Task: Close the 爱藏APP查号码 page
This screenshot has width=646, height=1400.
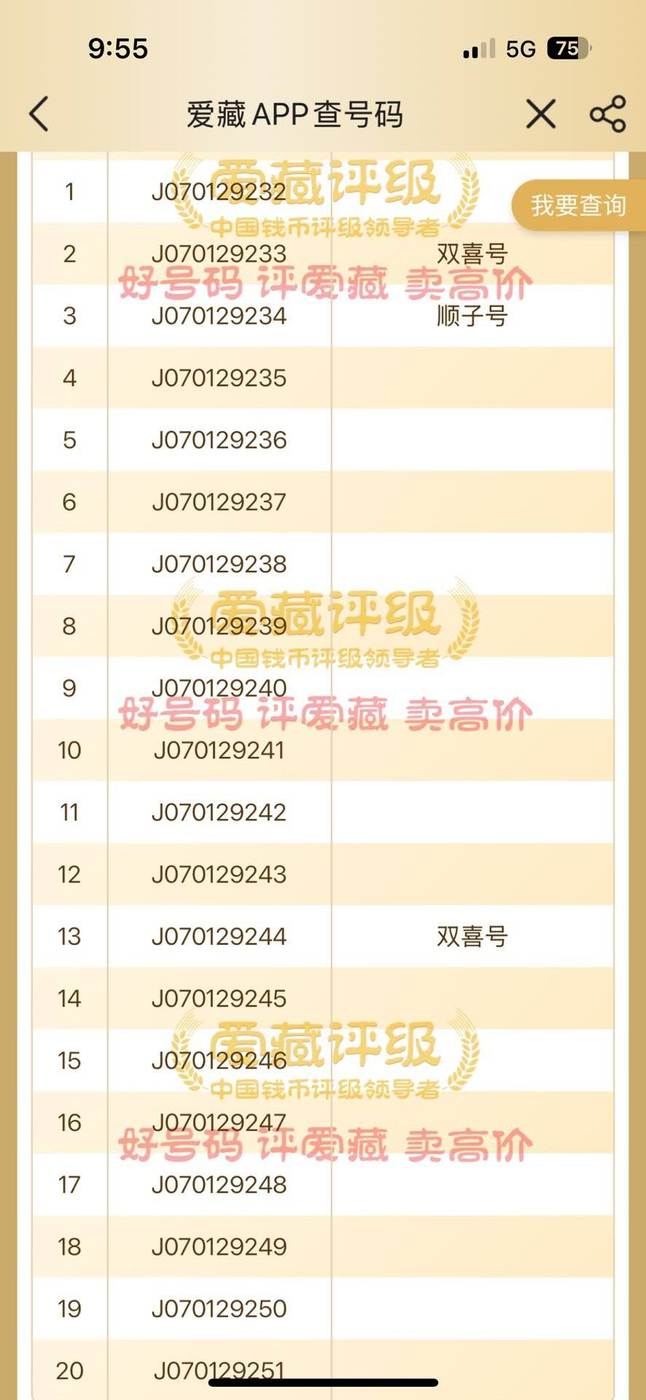Action: click(541, 114)
